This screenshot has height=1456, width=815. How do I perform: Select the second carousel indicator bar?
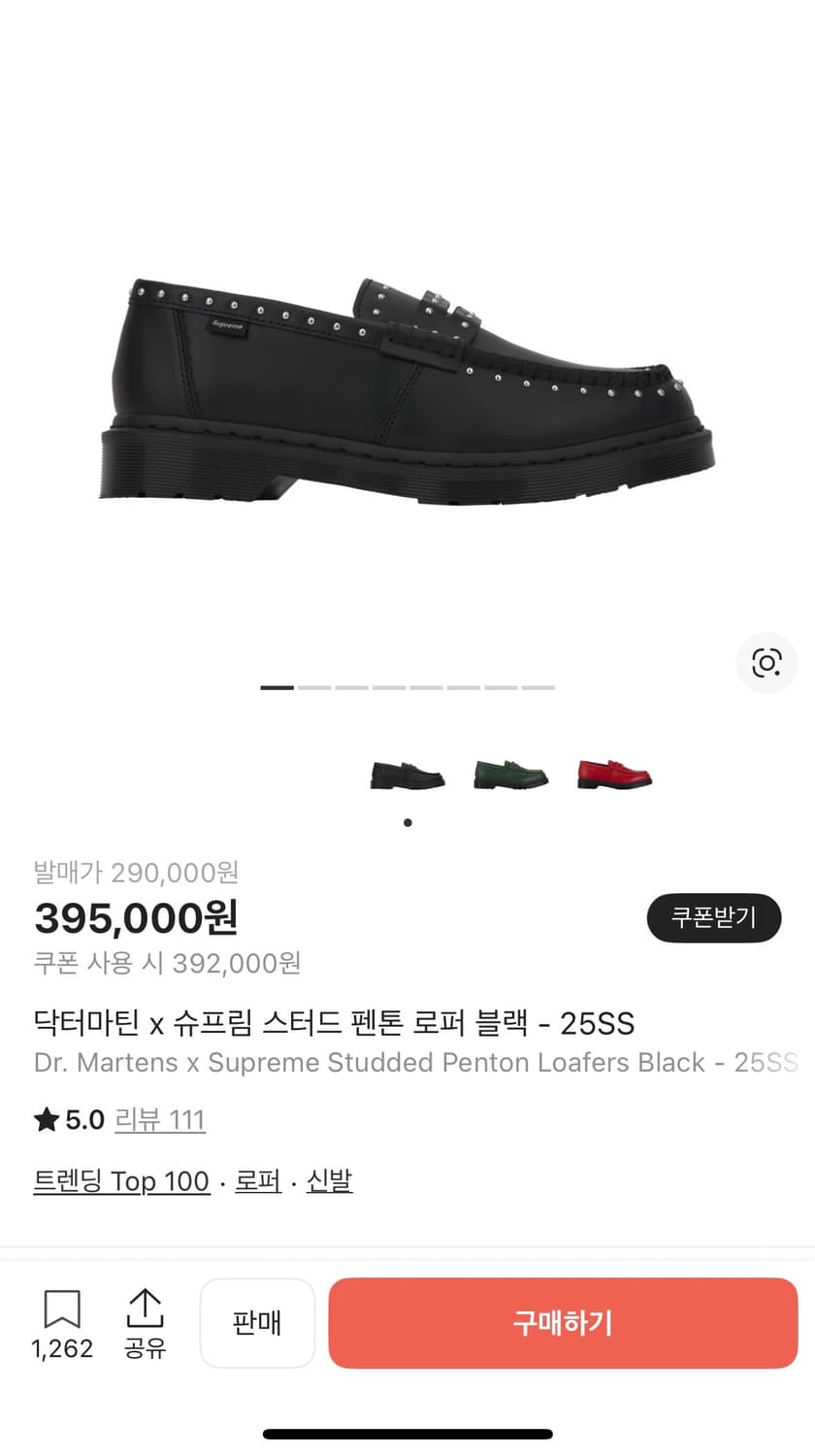314,687
